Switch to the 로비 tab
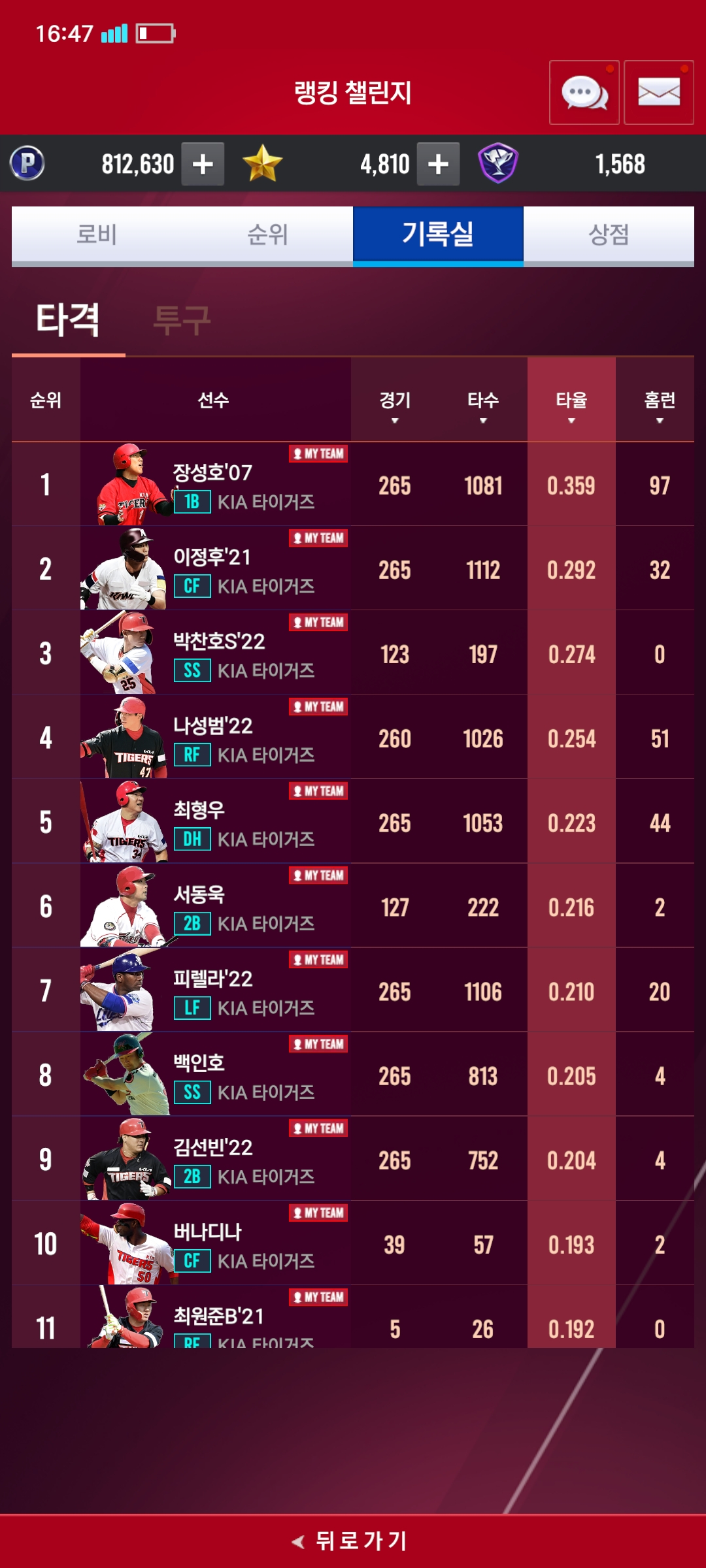The height and width of the screenshot is (1568, 706). (x=97, y=235)
